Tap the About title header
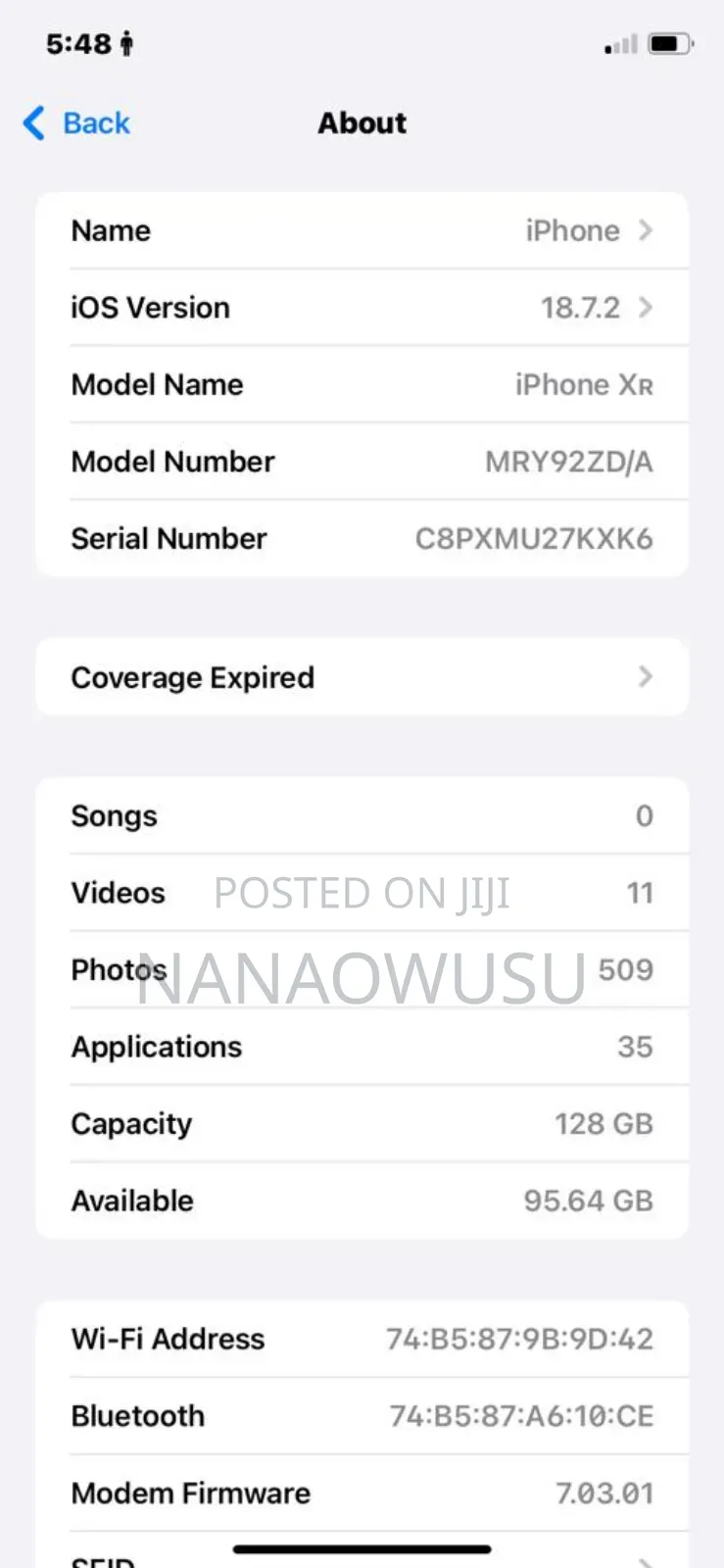 [362, 122]
